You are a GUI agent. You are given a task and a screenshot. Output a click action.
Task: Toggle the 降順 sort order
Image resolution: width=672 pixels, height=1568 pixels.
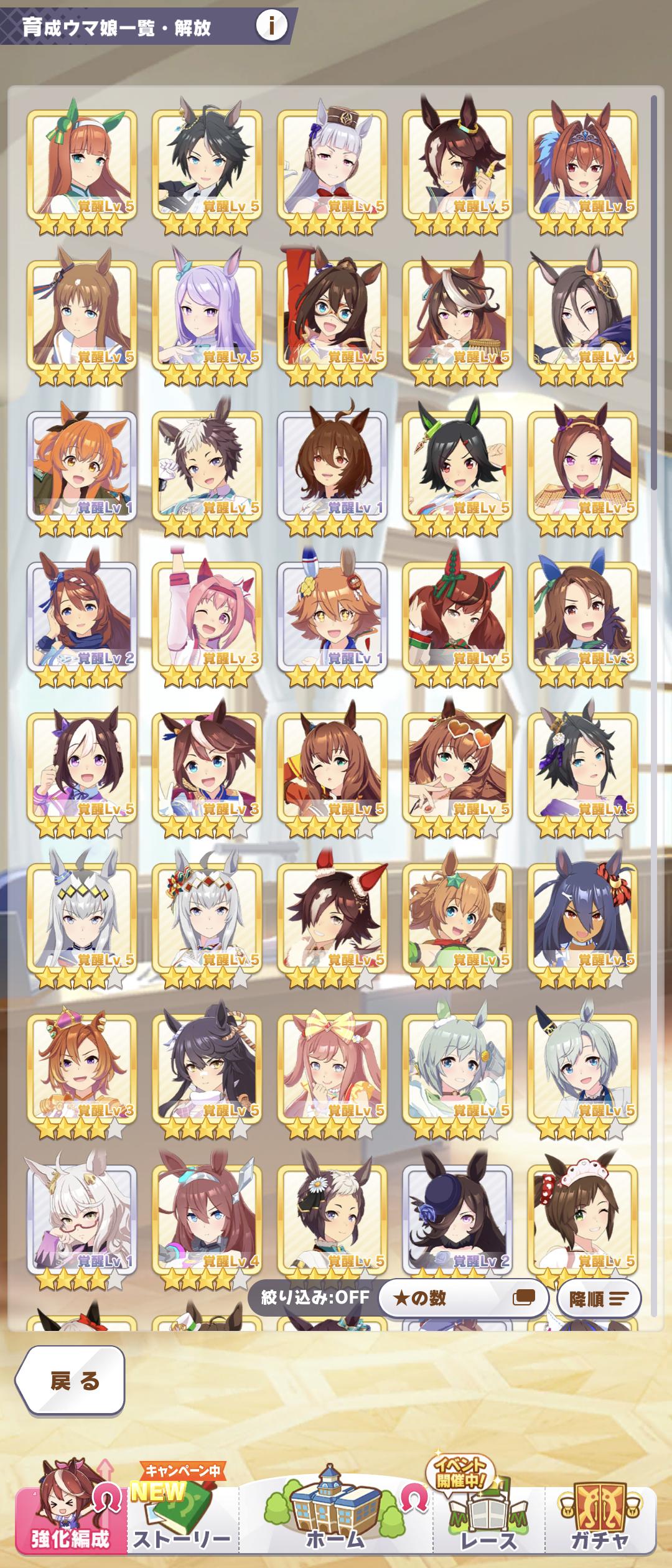pos(598,1299)
